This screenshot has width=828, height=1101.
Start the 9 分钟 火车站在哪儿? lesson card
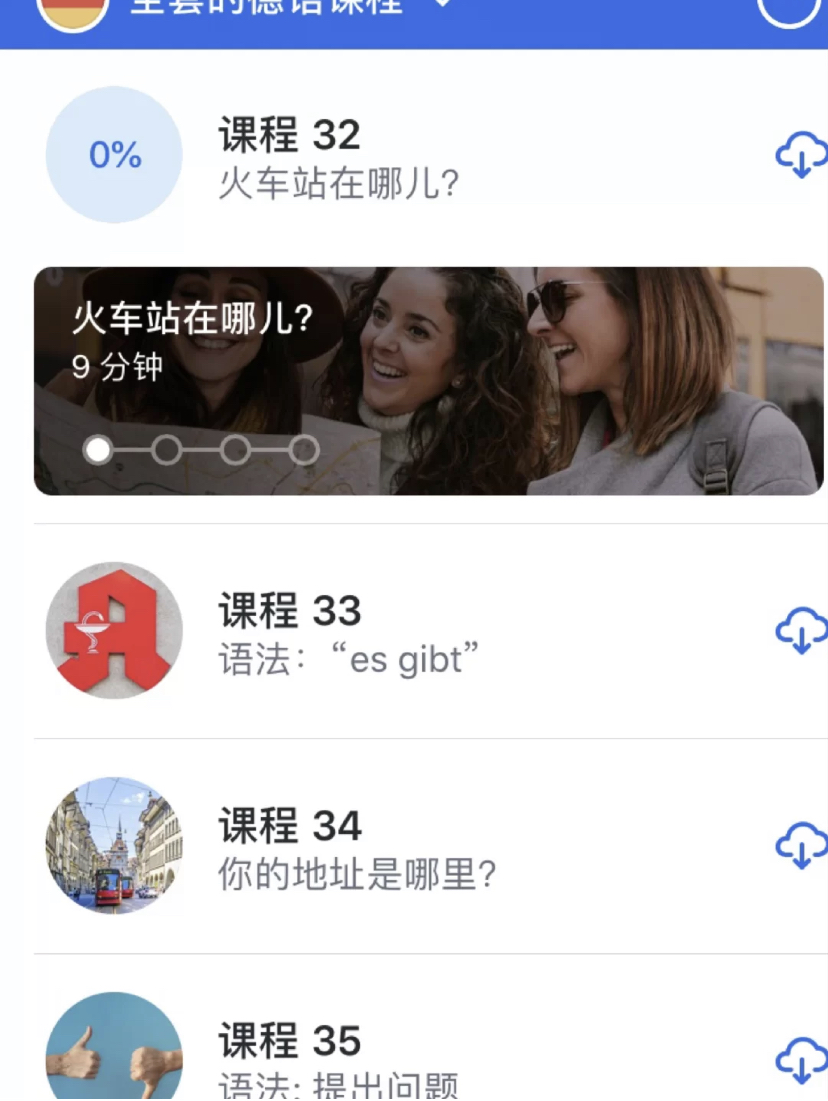tap(428, 381)
